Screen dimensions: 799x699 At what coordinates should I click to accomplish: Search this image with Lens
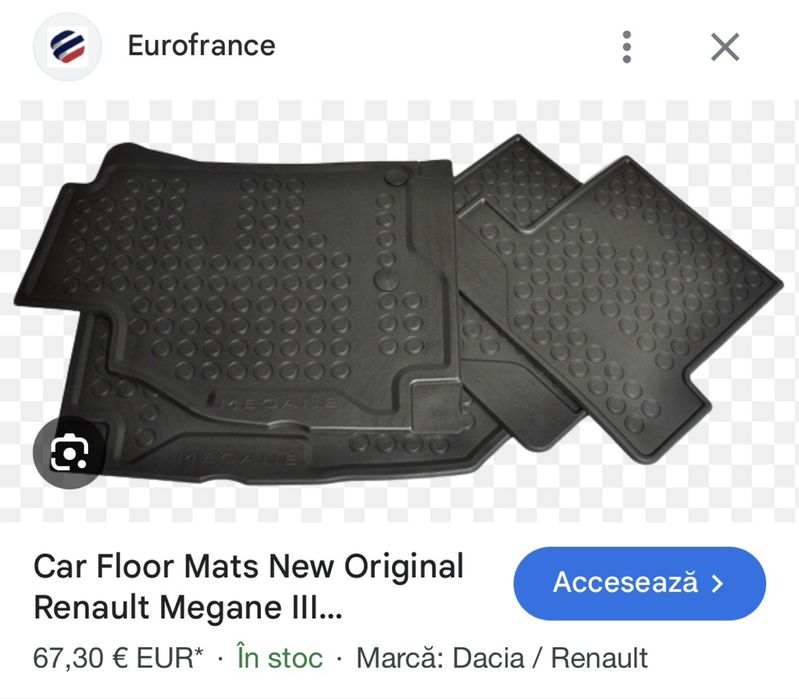point(68,454)
